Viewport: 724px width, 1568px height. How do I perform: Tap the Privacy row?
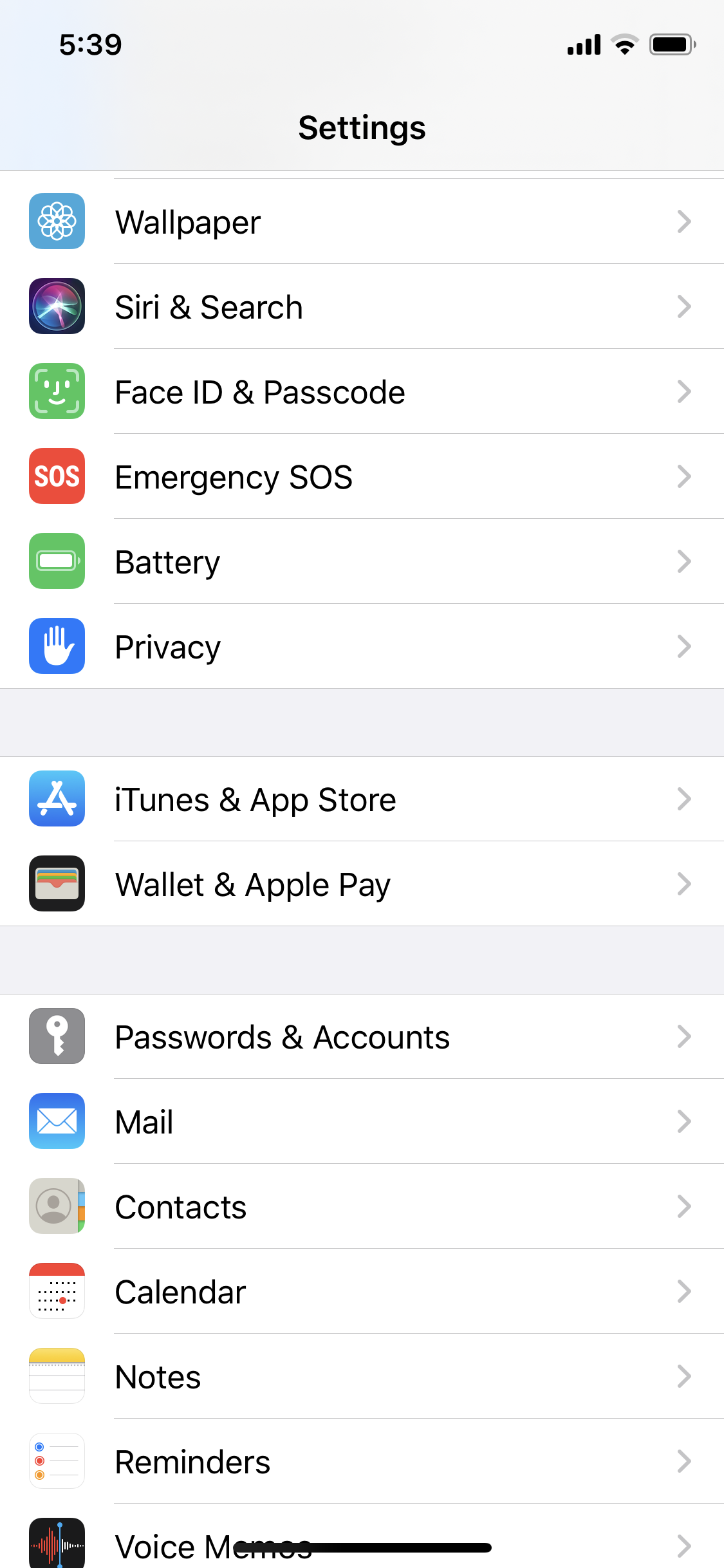point(360,647)
